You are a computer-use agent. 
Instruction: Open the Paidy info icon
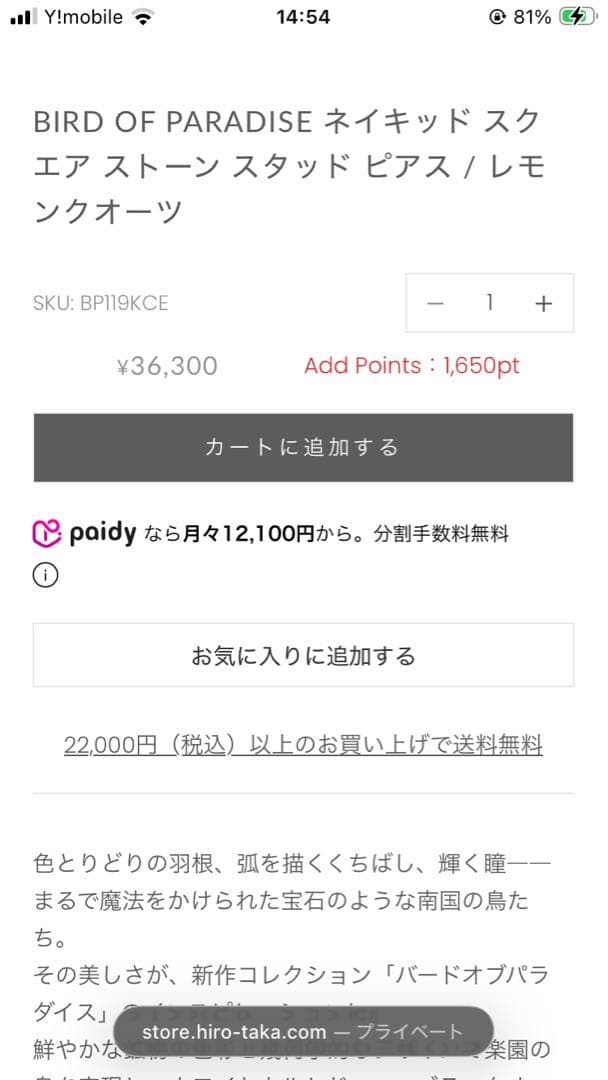[46, 575]
